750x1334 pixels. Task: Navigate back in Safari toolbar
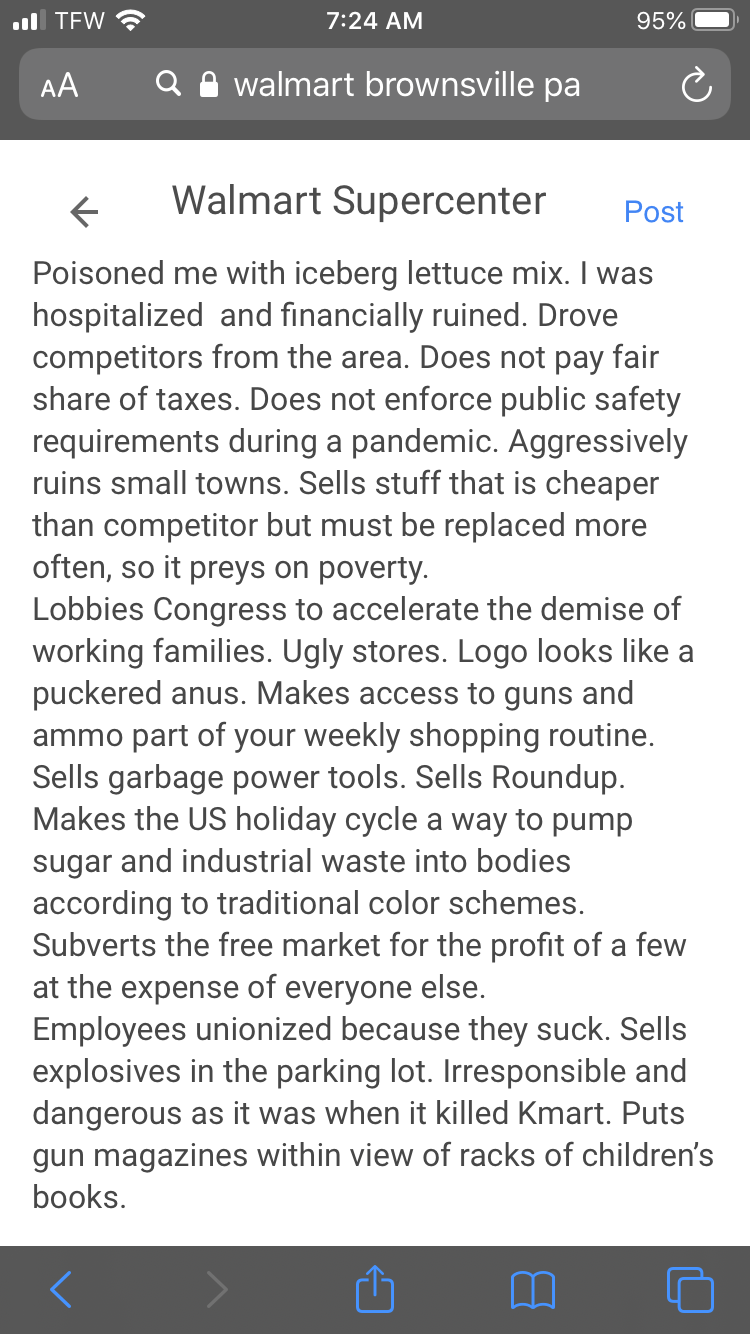tap(61, 1289)
